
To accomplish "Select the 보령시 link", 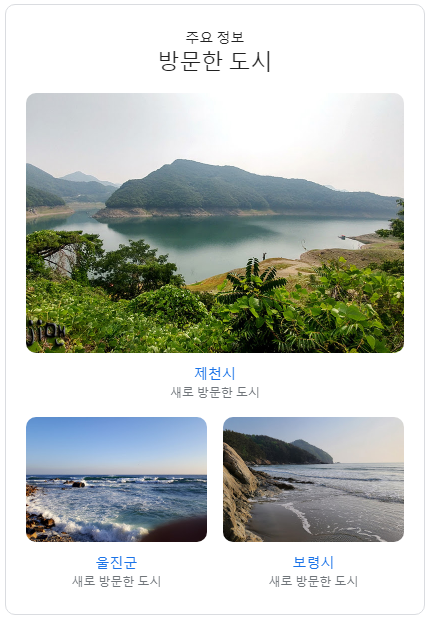I will [x=314, y=562].
